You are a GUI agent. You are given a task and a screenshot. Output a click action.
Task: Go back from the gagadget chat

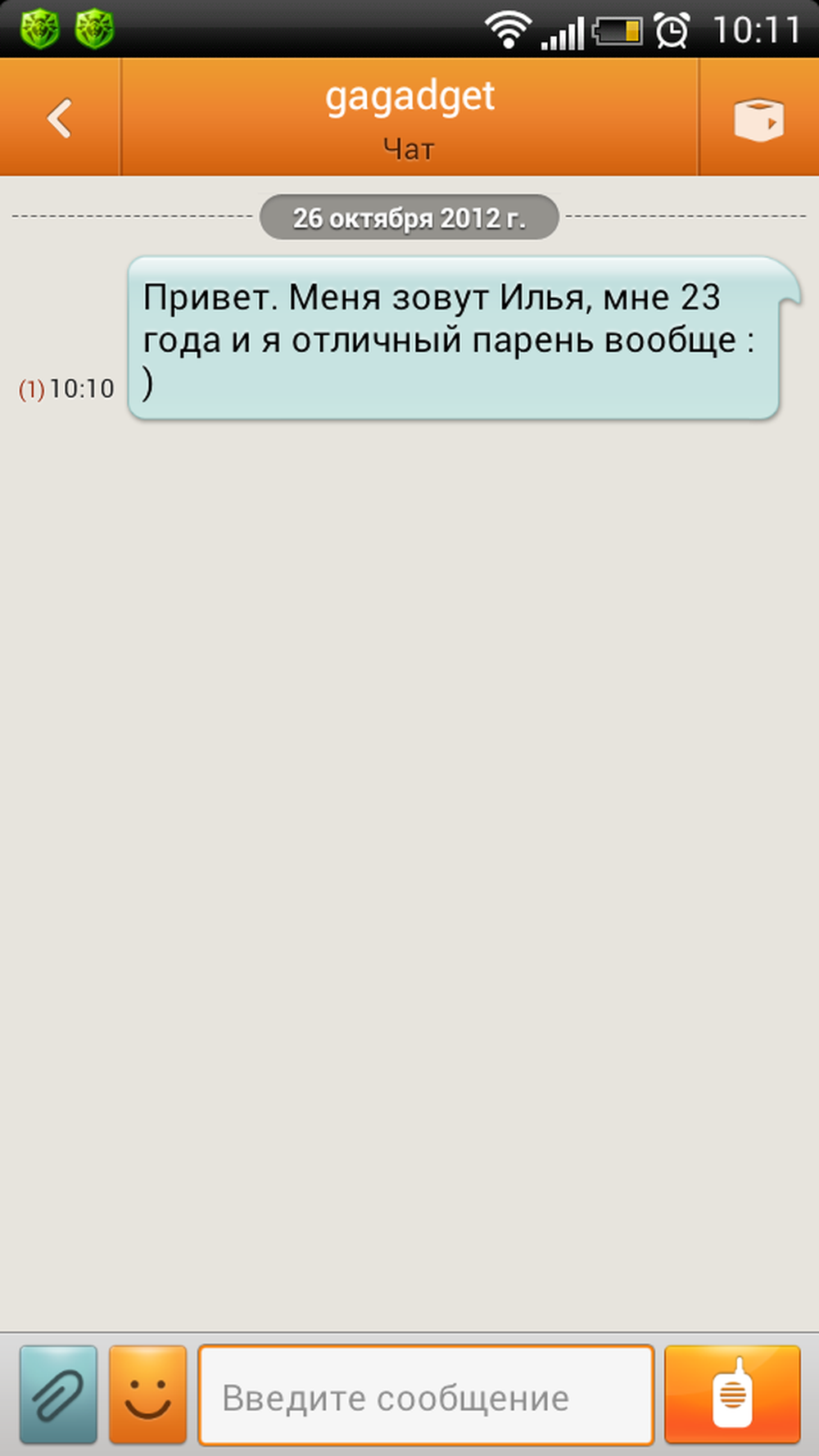coord(60,118)
